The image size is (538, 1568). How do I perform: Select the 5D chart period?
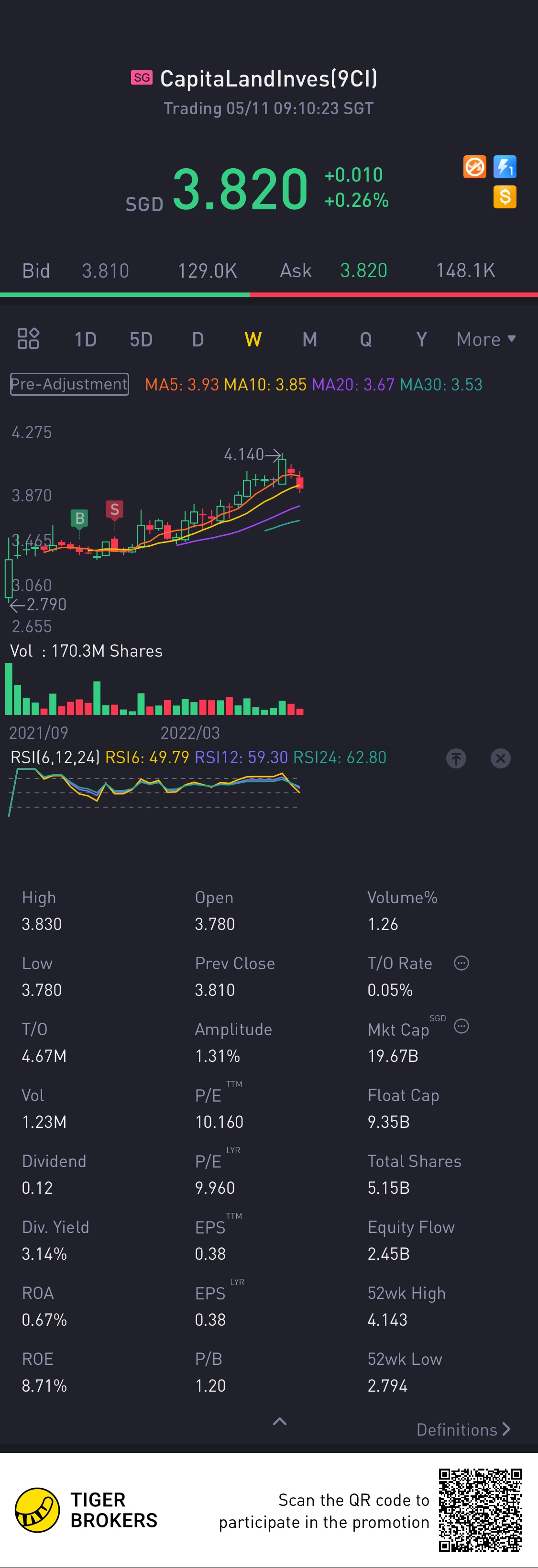pos(141,339)
